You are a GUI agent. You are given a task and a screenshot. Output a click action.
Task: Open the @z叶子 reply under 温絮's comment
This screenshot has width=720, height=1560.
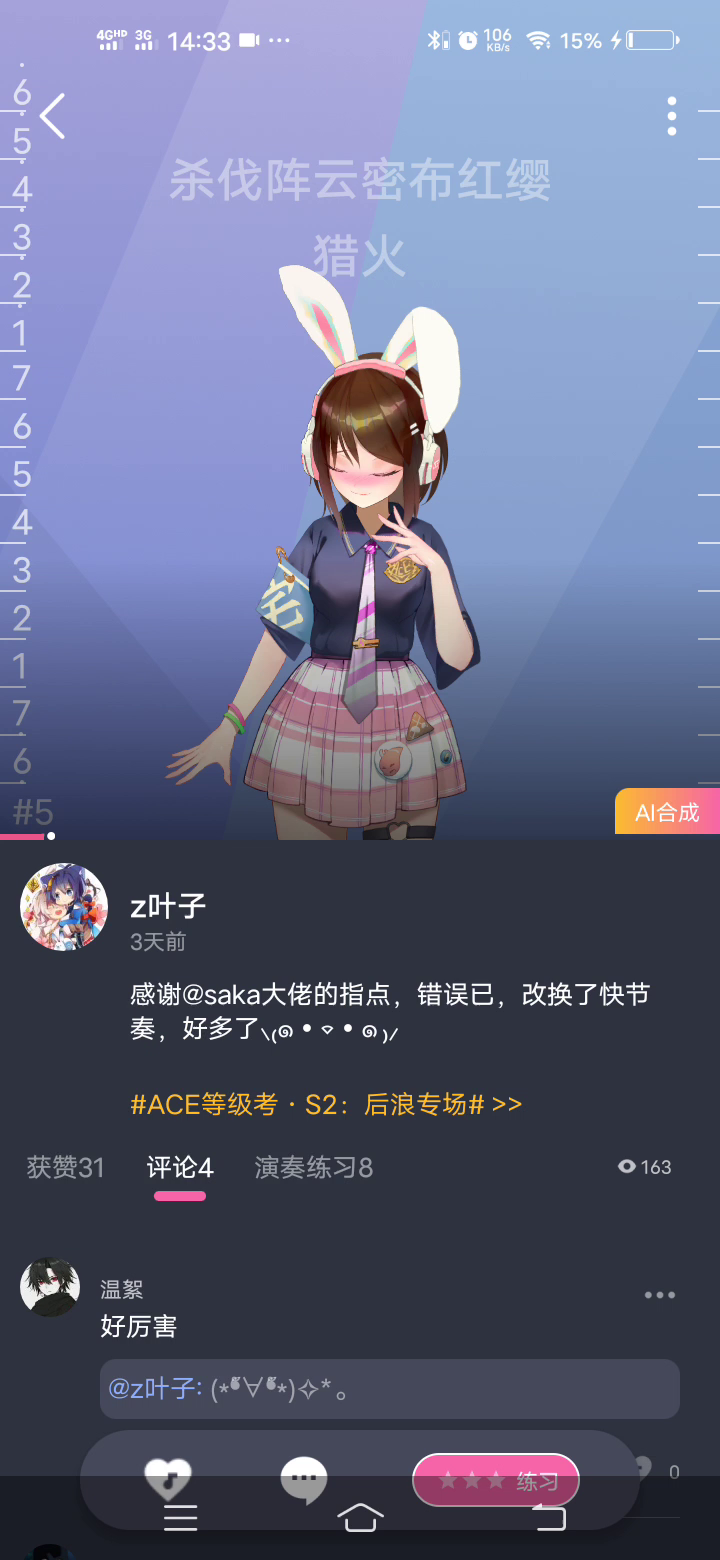[x=390, y=1389]
